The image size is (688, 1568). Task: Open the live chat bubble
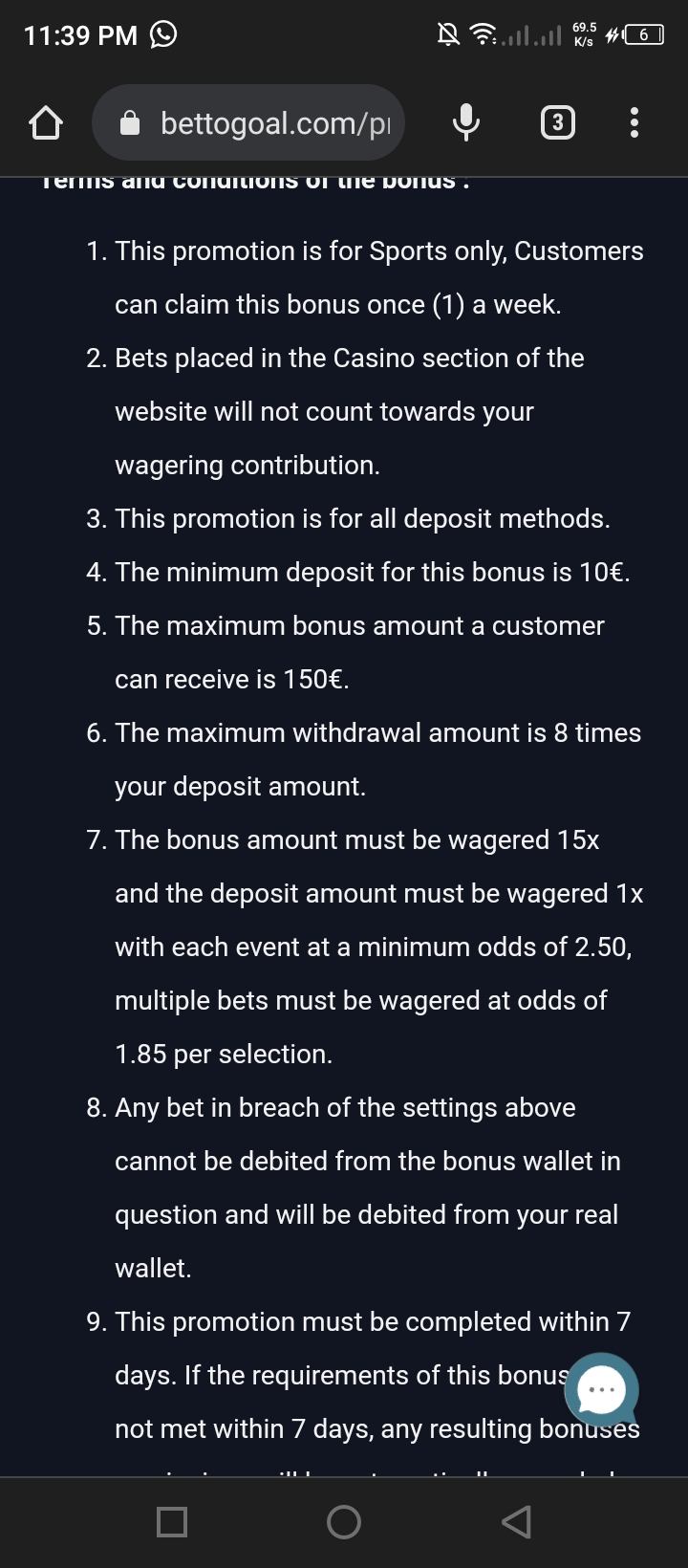tap(601, 1390)
